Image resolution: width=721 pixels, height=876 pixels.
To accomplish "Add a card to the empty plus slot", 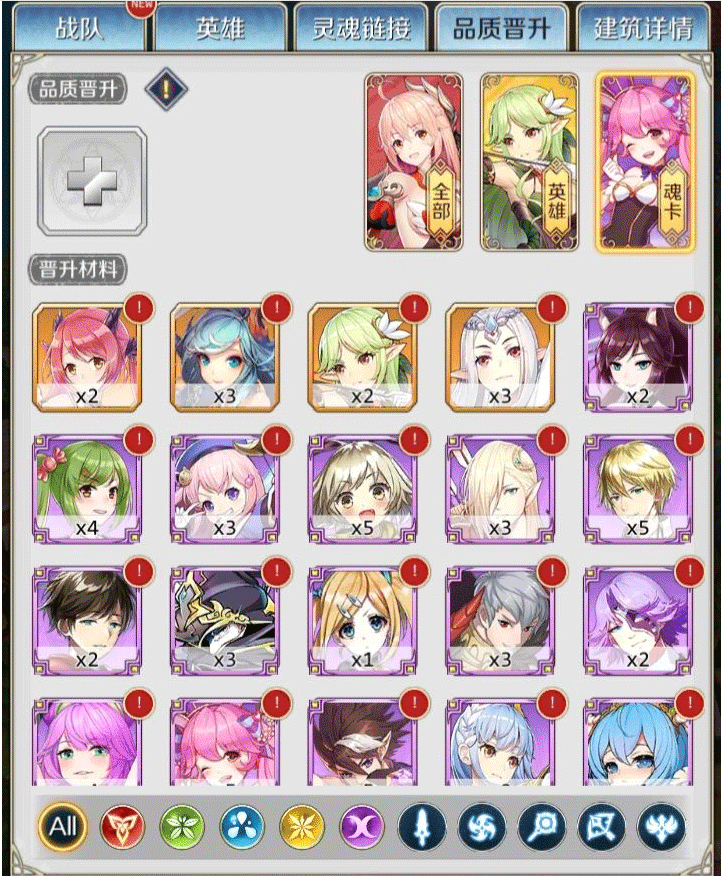I will 92,181.
